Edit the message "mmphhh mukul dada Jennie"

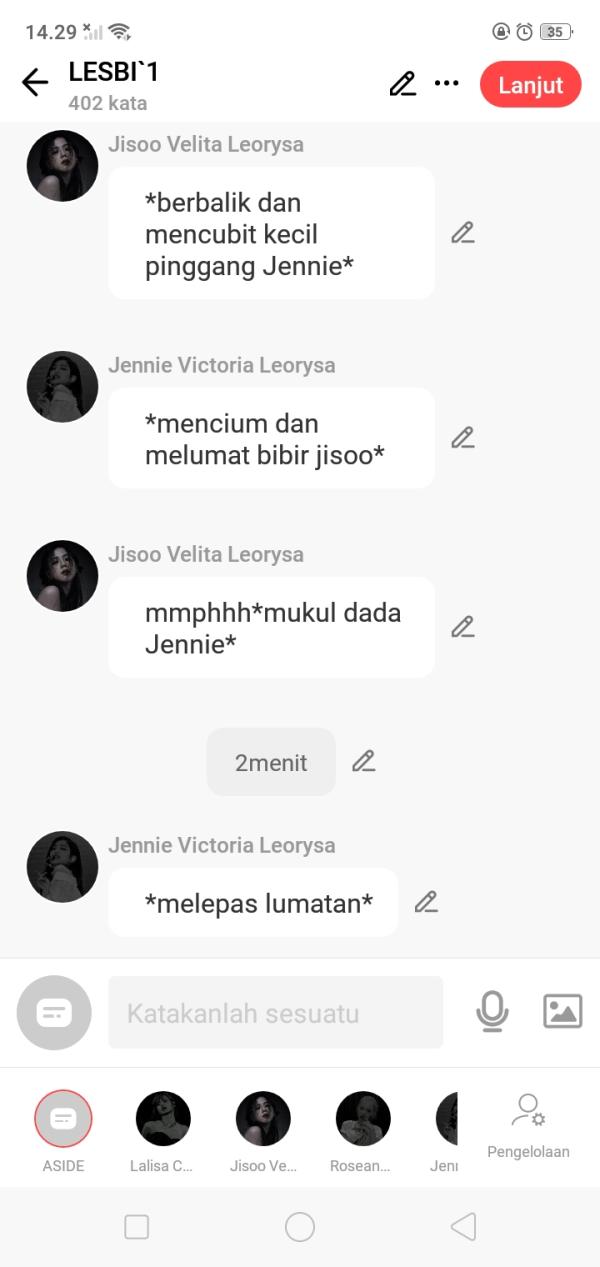coord(462,627)
